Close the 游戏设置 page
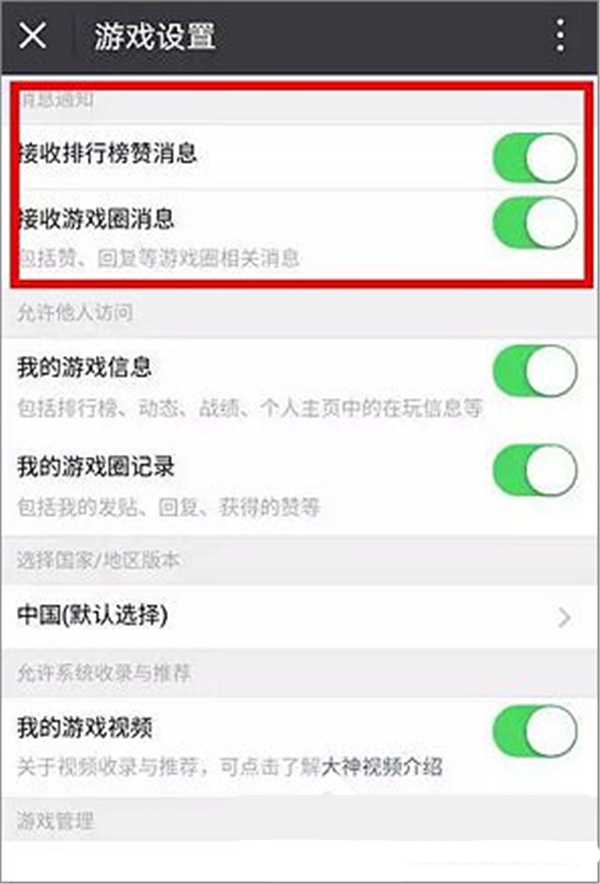Viewport: 600px width, 884px height. pos(33,36)
